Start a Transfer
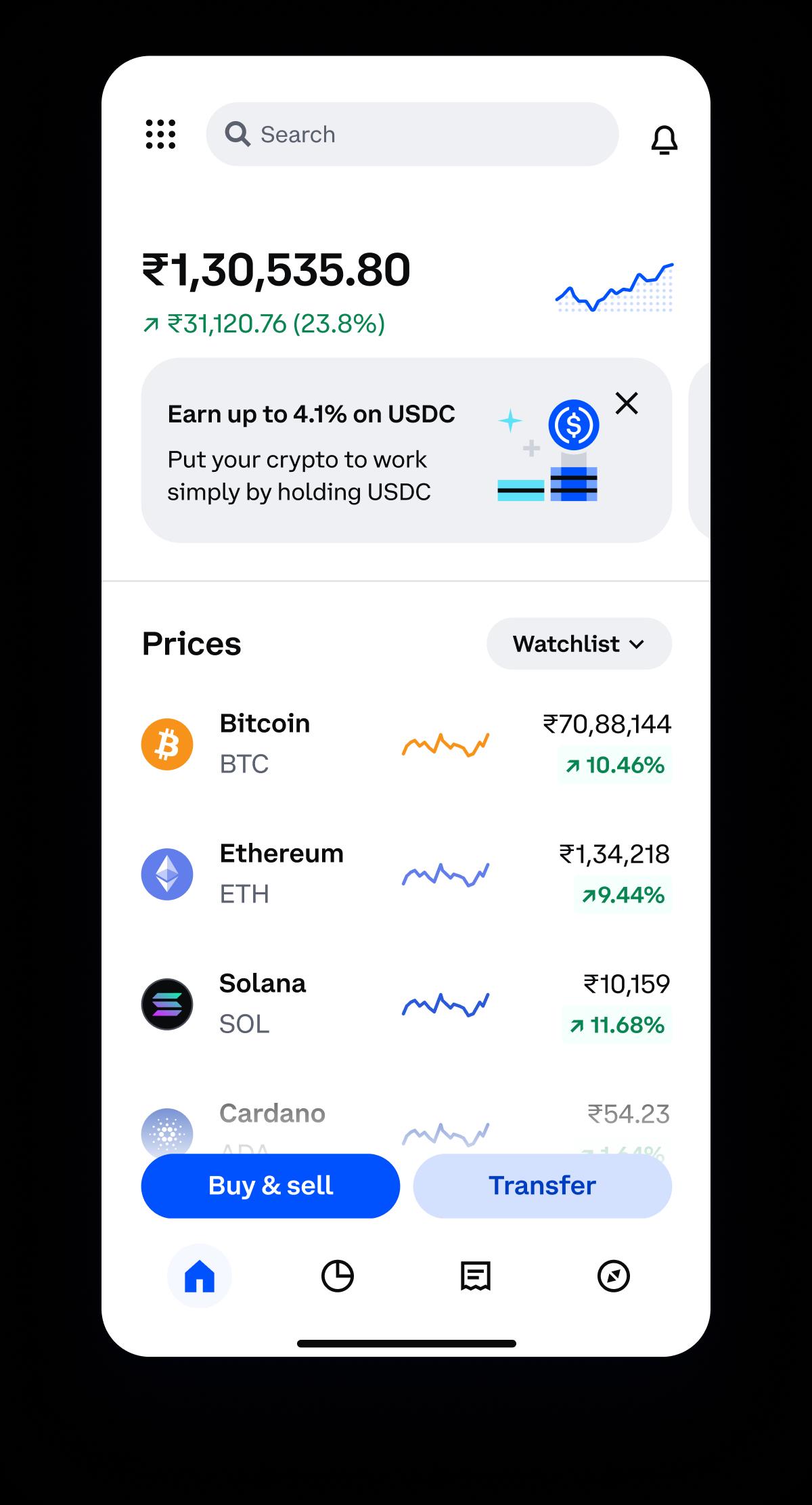This screenshot has width=812, height=1505. pyautogui.click(x=542, y=1185)
